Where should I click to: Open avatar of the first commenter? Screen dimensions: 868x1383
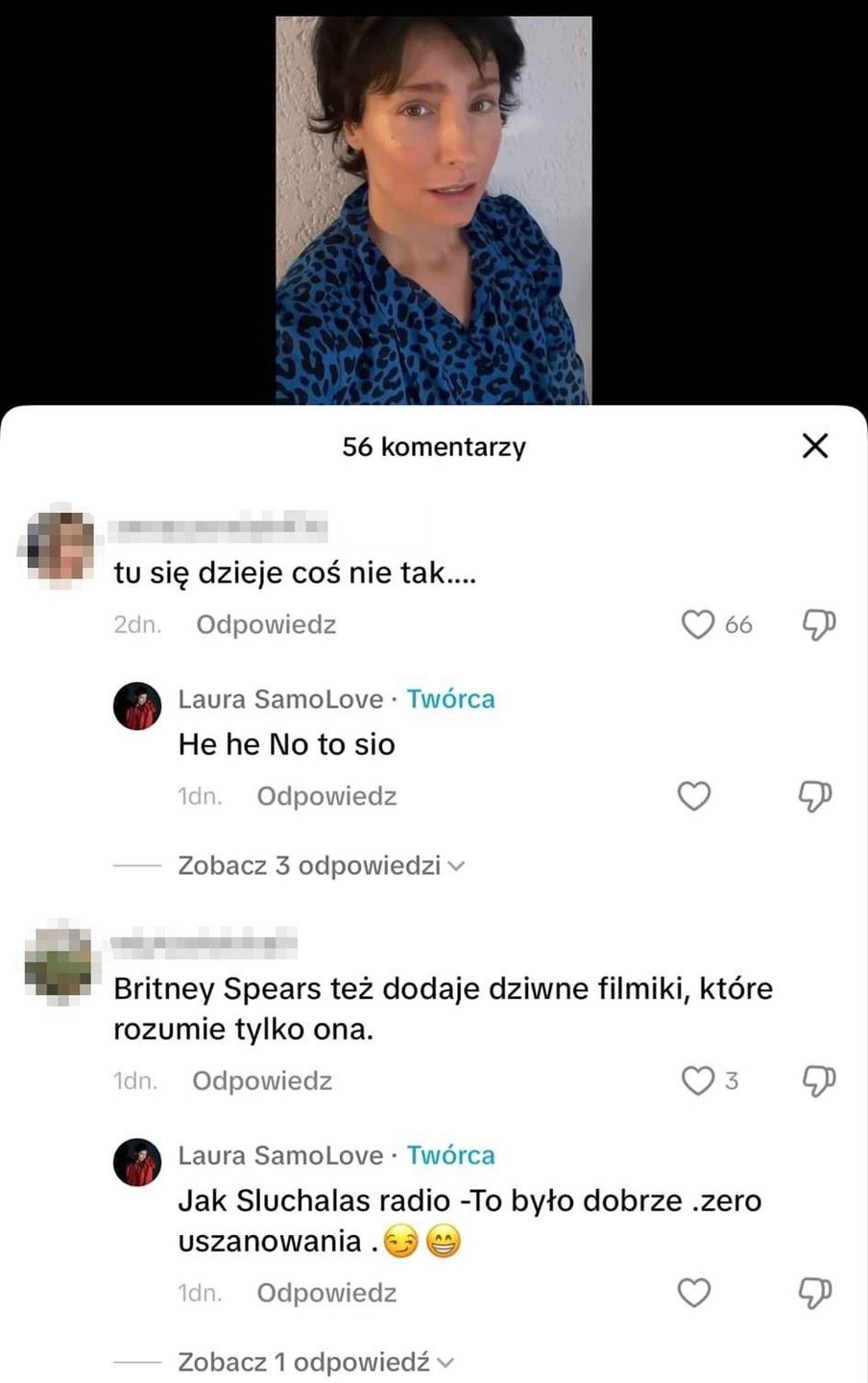click(59, 546)
